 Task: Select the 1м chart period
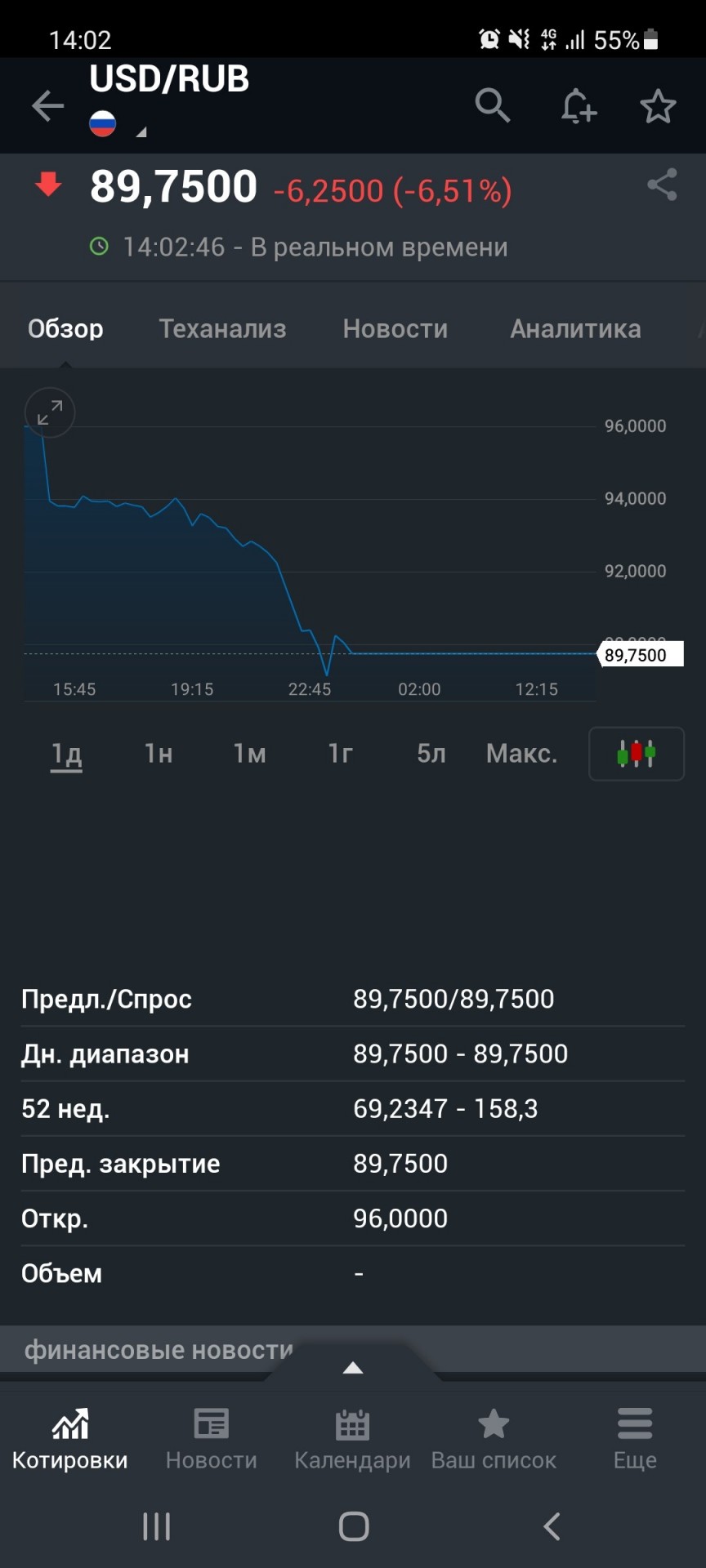pos(249,753)
